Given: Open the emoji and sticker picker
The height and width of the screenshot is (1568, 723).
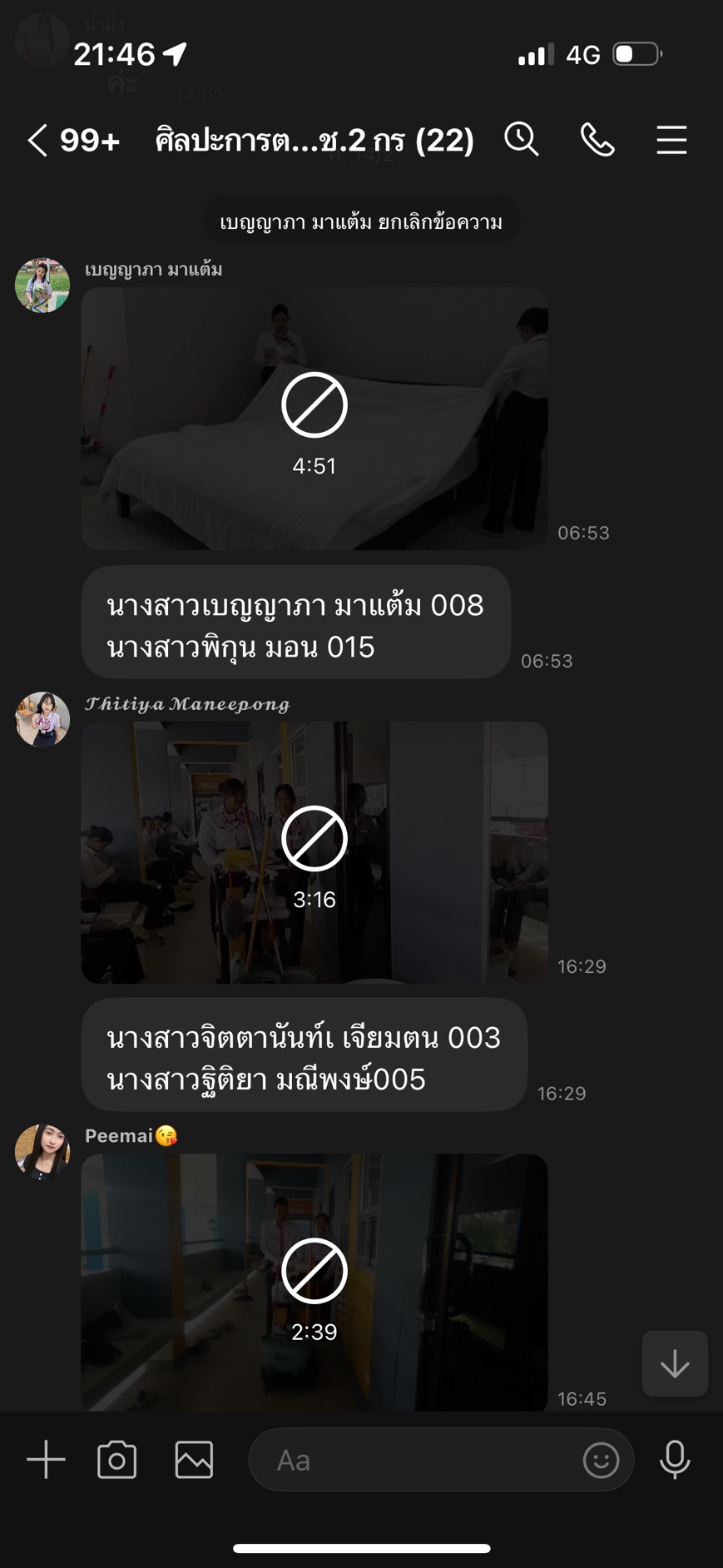Looking at the screenshot, I should (601, 1460).
